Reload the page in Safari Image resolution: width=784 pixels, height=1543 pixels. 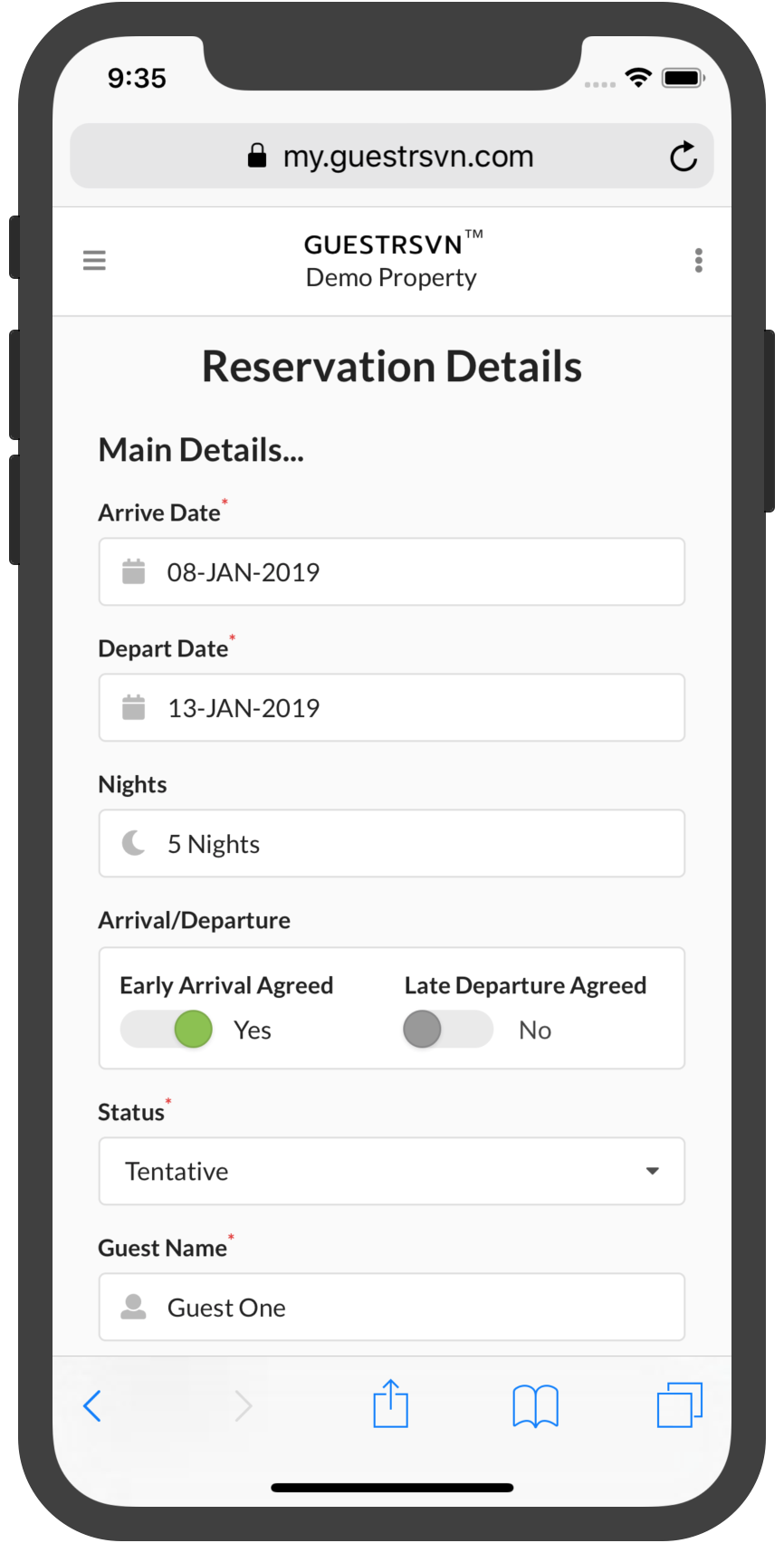point(684,157)
